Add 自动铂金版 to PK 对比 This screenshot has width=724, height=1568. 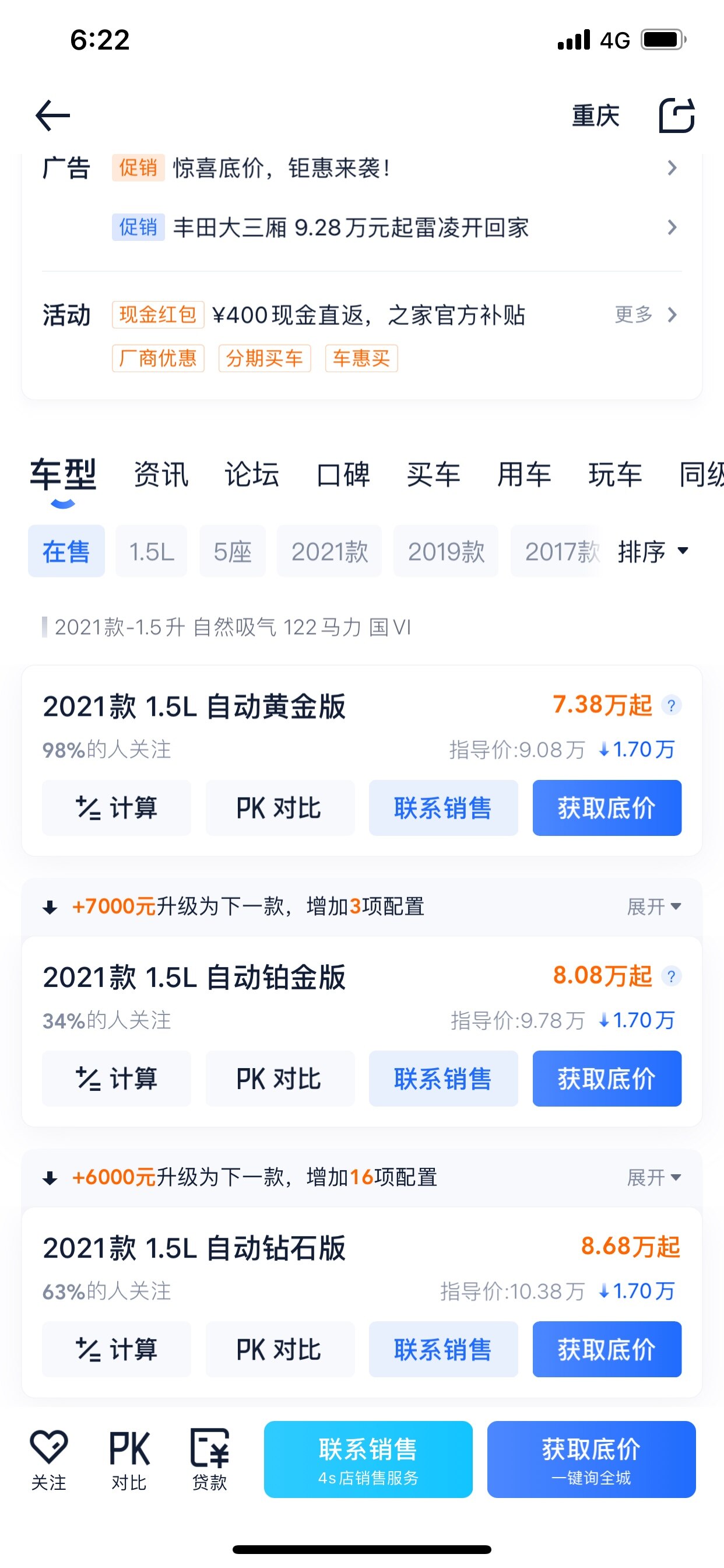279,1079
